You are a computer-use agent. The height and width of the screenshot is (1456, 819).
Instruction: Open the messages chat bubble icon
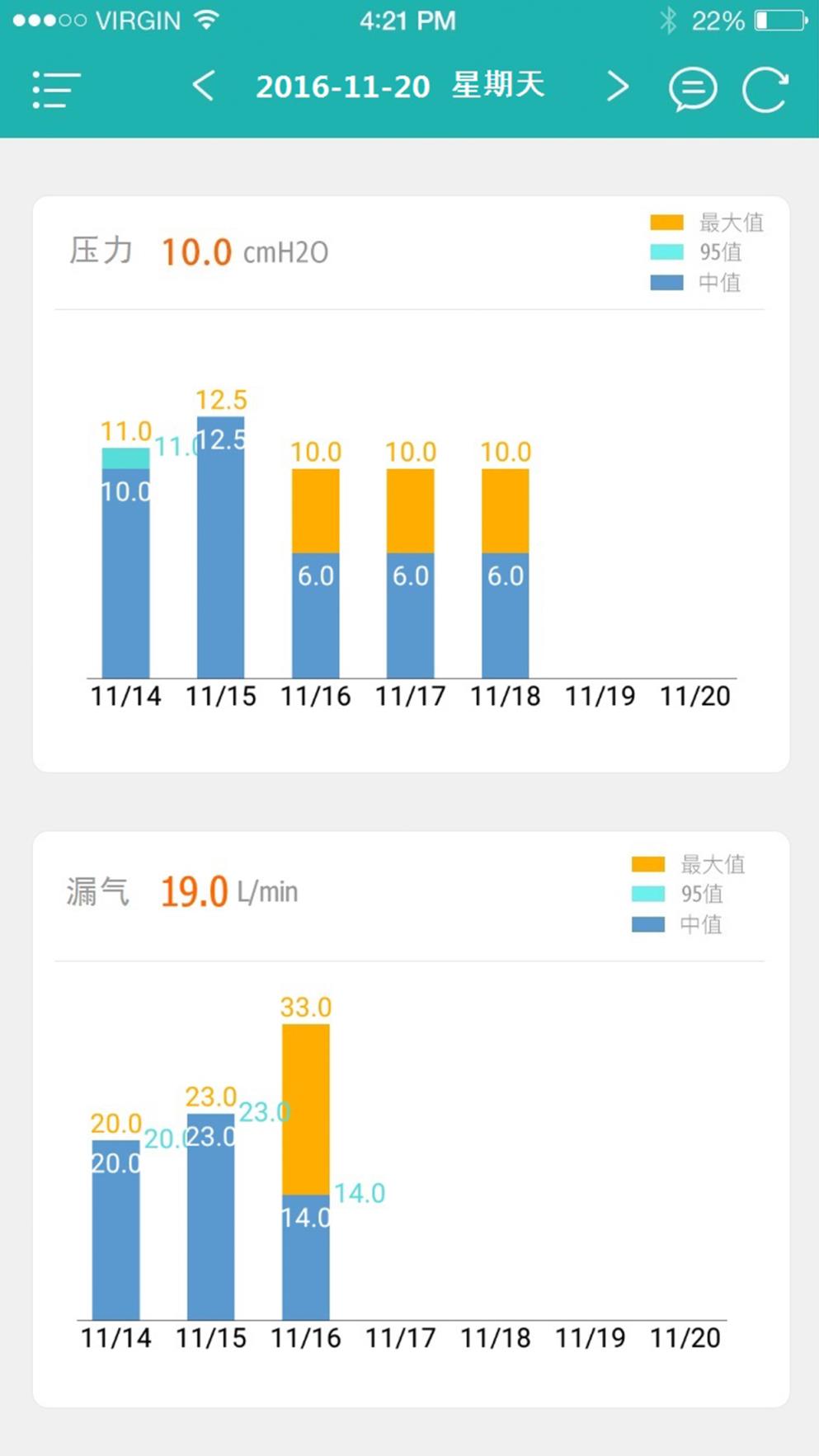pyautogui.click(x=692, y=89)
